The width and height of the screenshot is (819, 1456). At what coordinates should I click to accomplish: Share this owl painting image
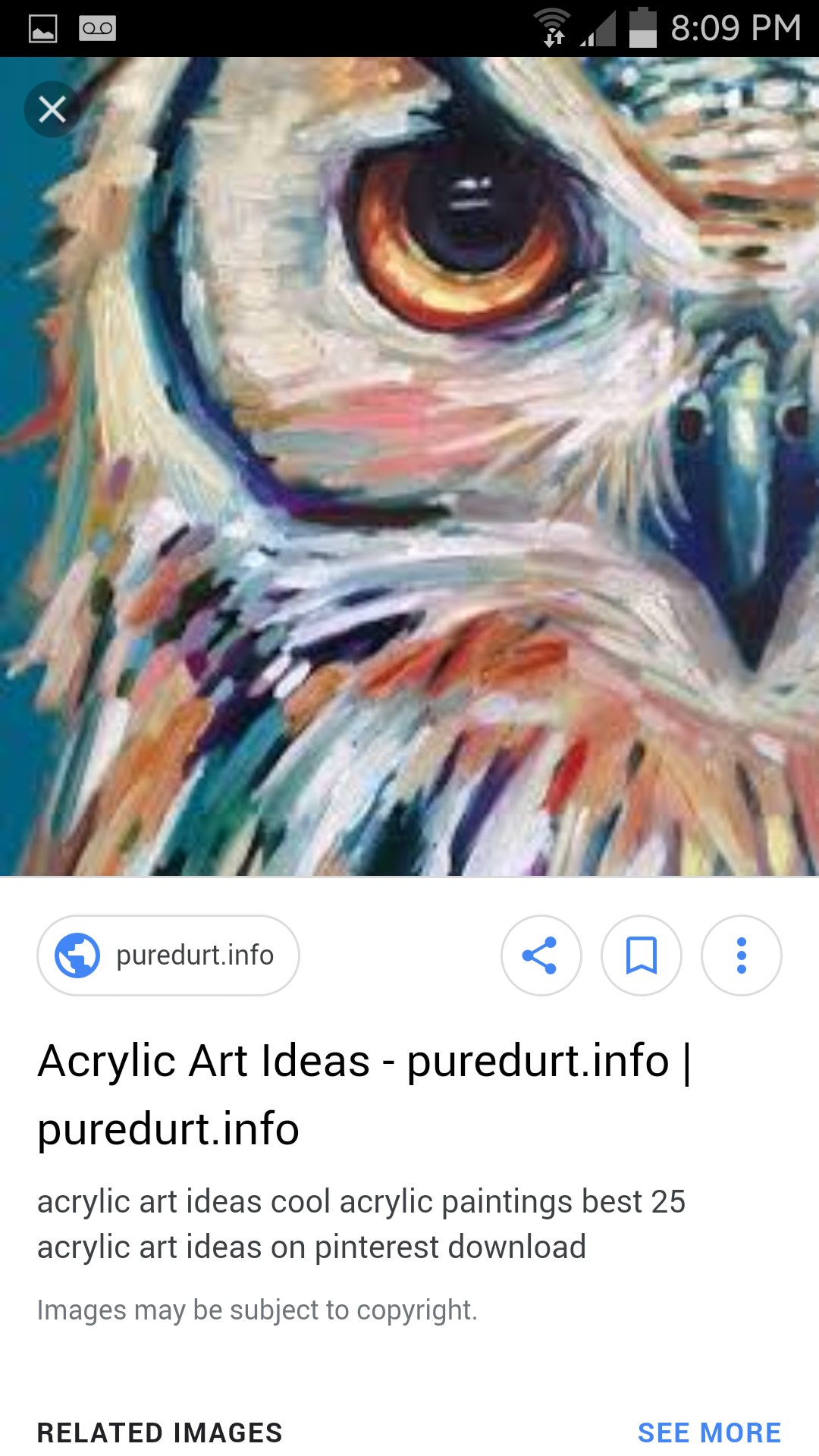[x=541, y=955]
